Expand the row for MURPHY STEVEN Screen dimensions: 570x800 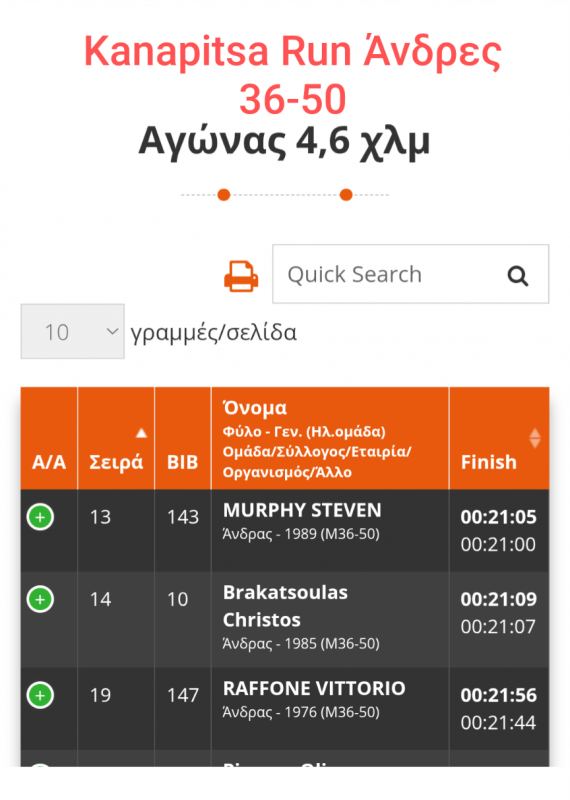pos(40,517)
